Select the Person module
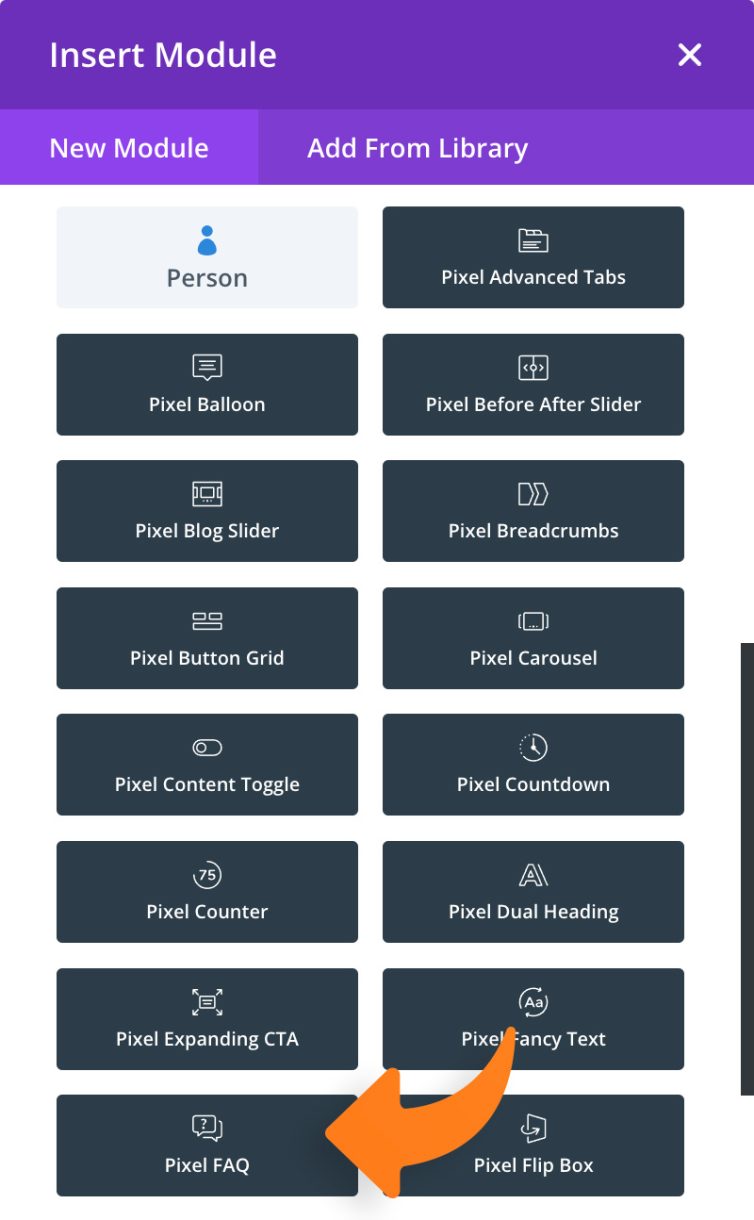This screenshot has width=754, height=1220. pyautogui.click(x=207, y=257)
